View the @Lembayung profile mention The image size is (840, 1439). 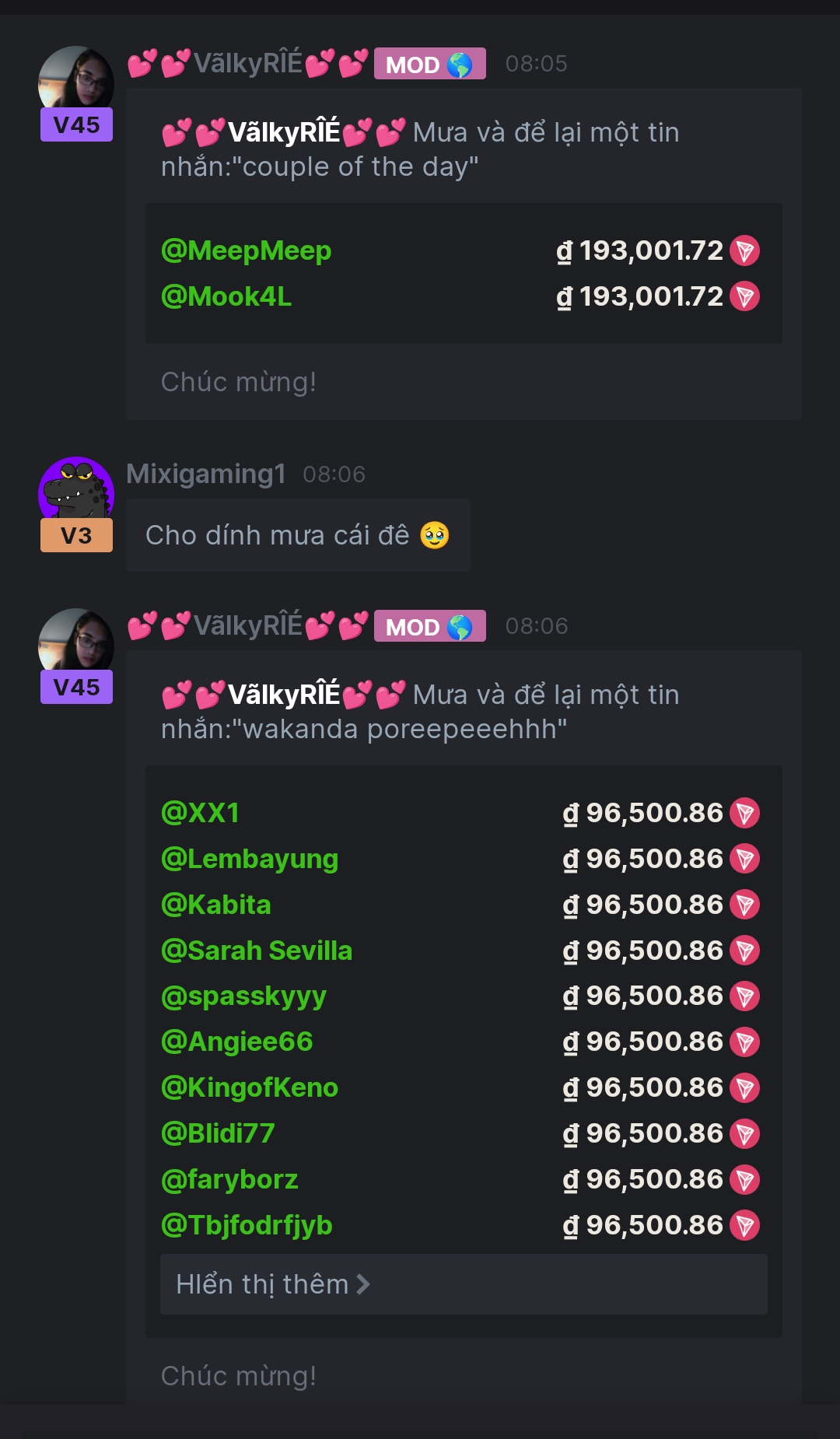click(x=249, y=859)
